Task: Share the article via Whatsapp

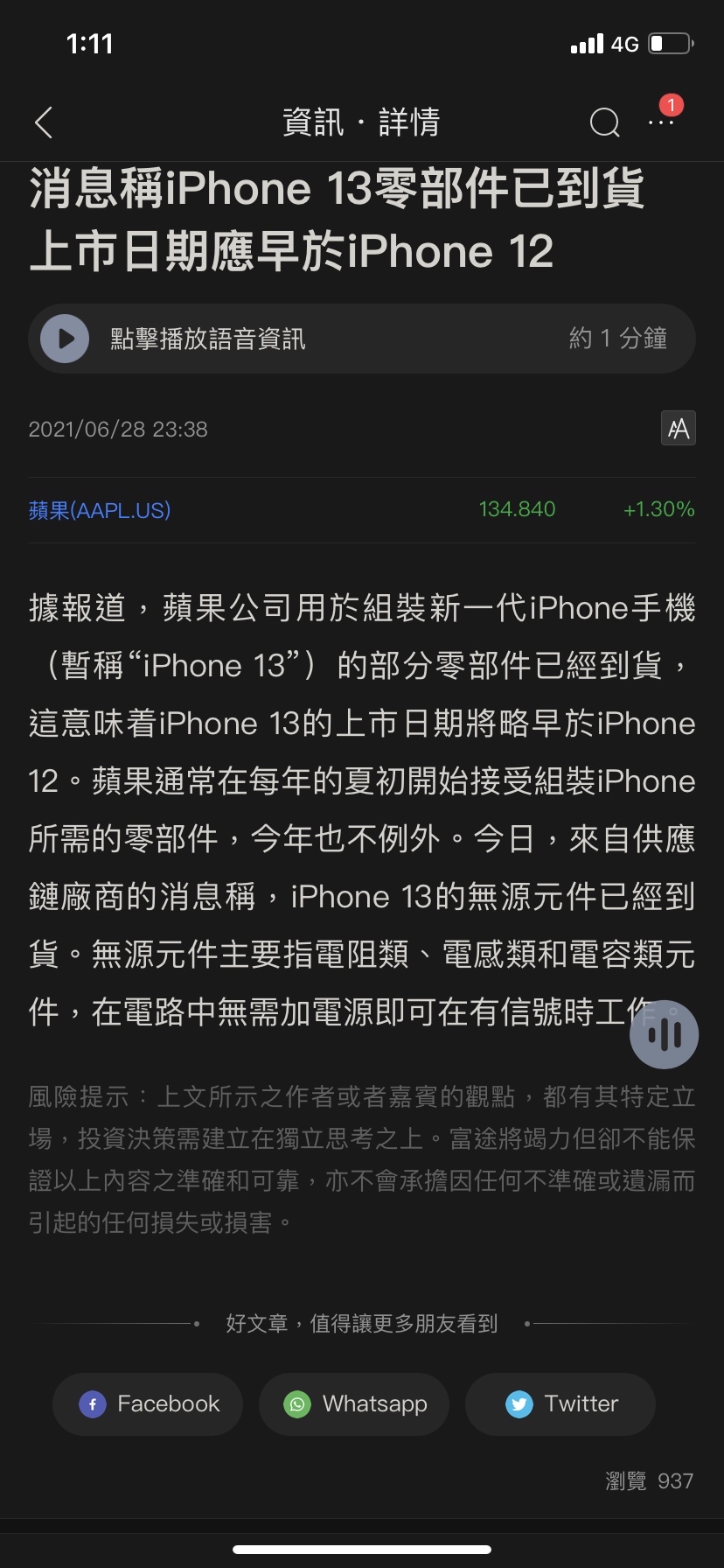Action: 354,1403
